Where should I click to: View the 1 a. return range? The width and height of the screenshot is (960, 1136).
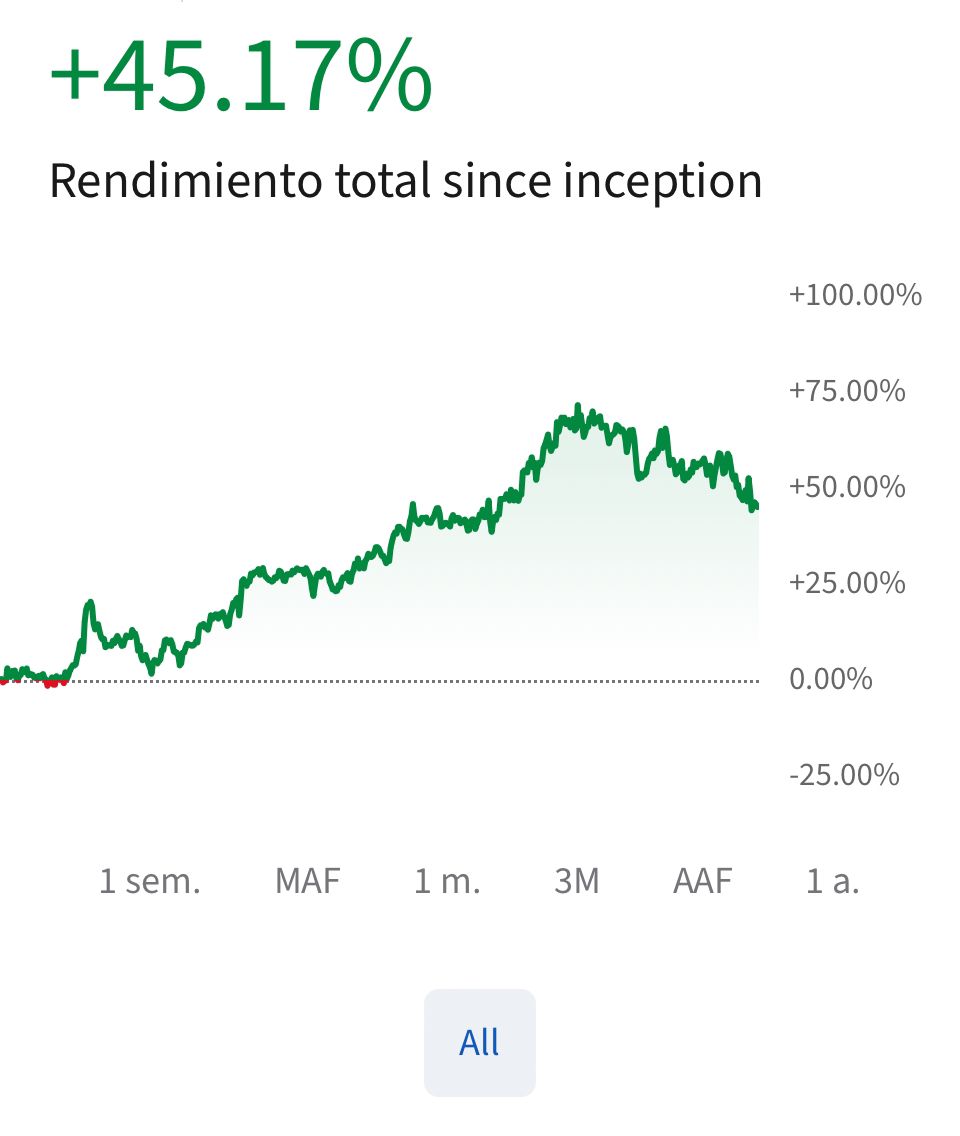(832, 881)
